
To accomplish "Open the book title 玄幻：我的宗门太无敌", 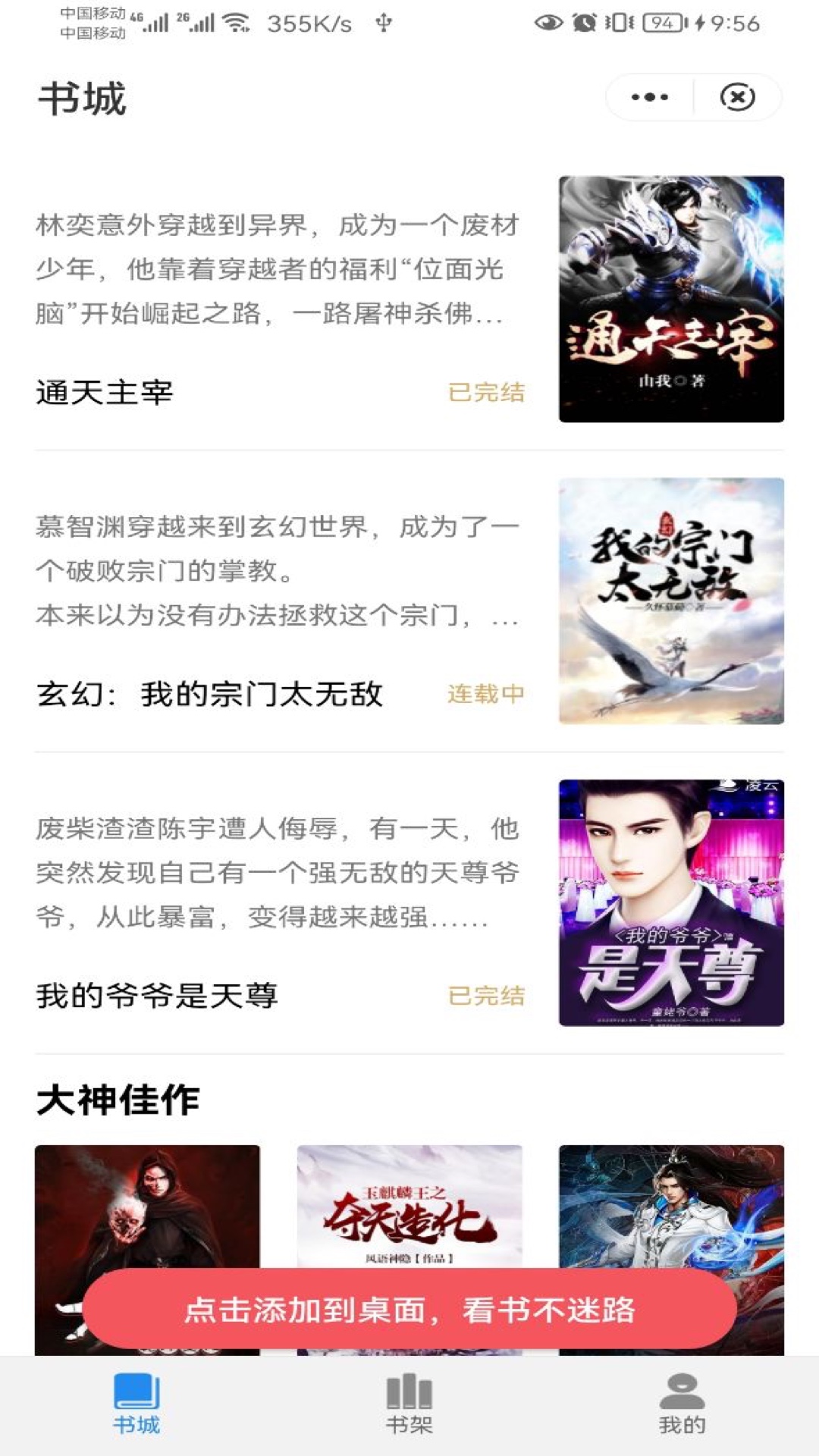I will (x=212, y=692).
